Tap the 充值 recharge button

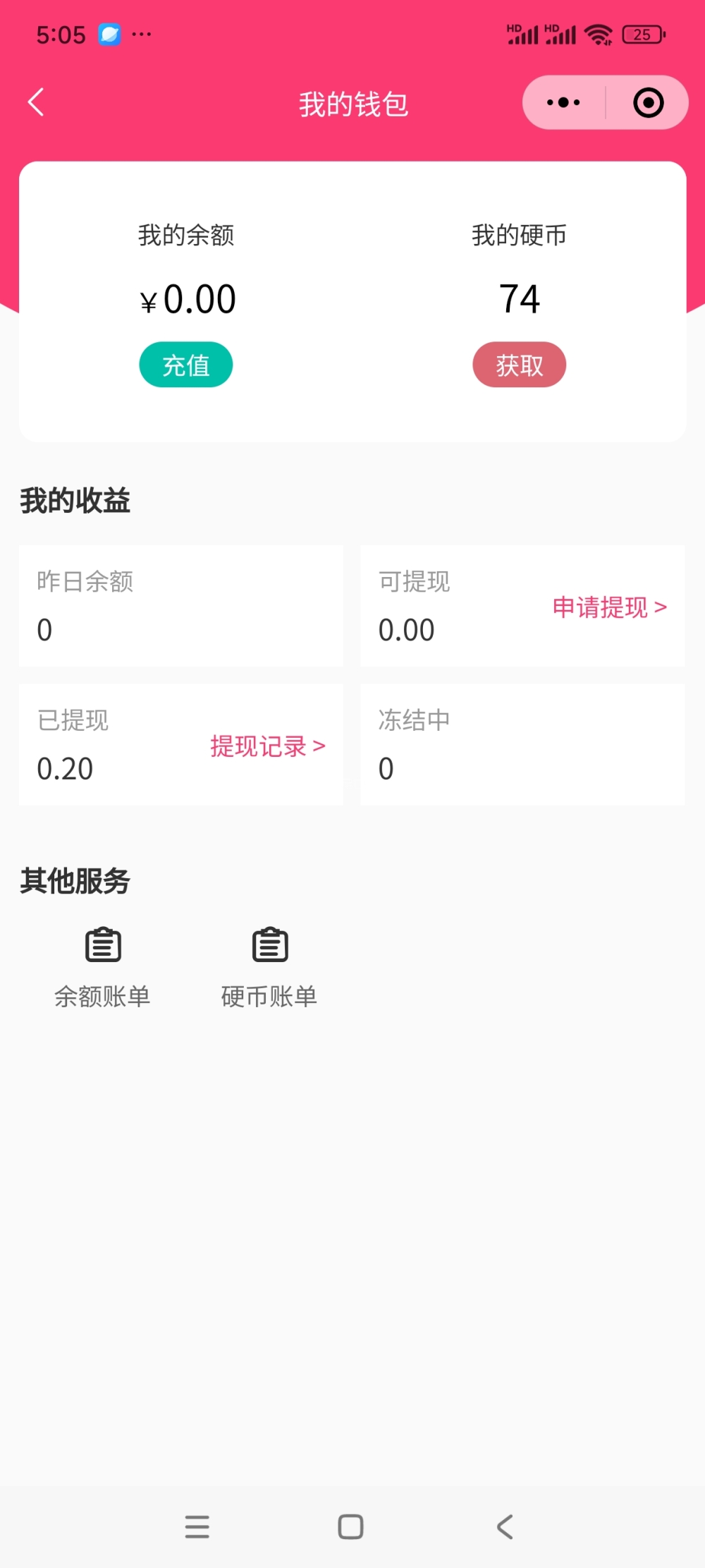(x=186, y=365)
